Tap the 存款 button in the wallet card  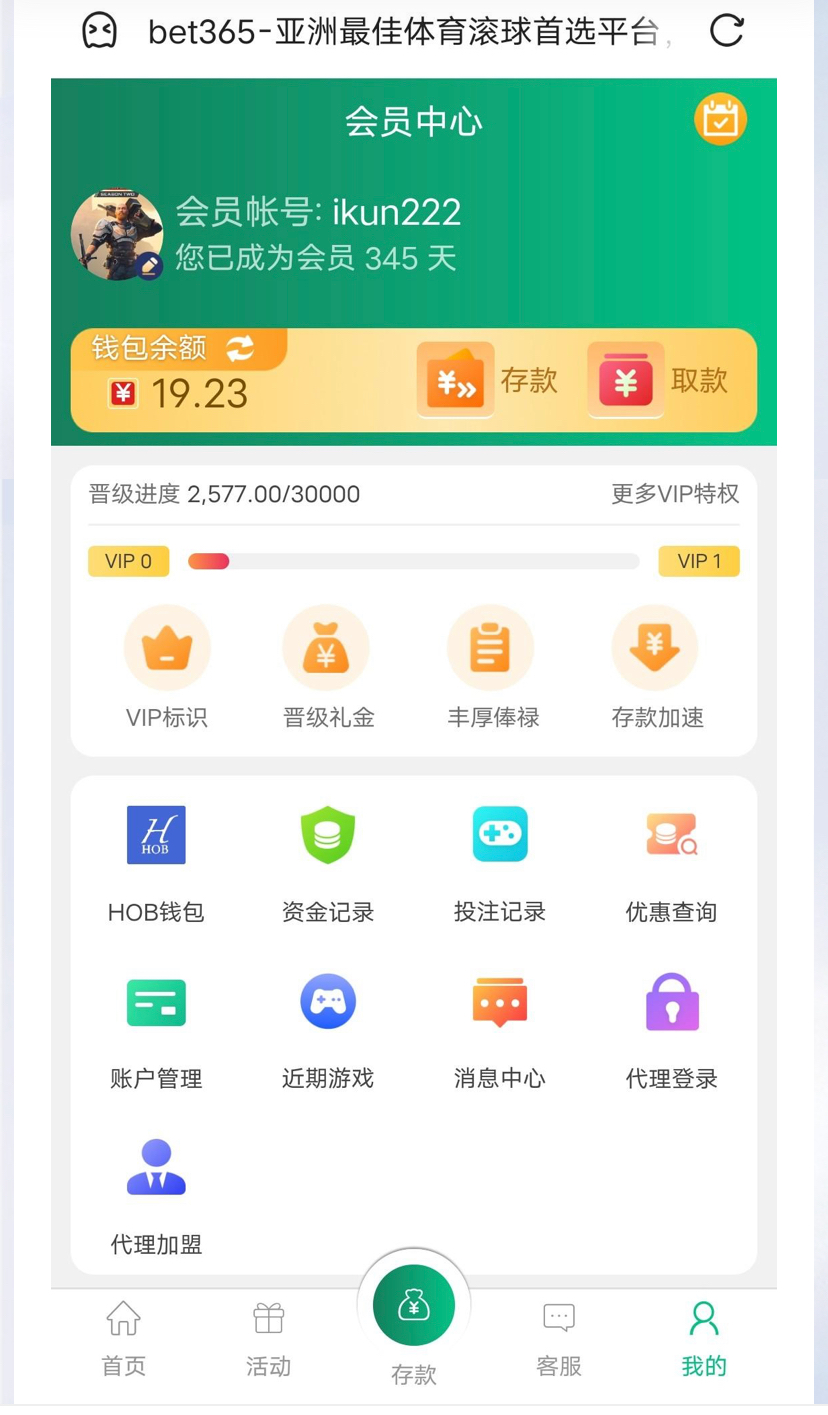pos(487,380)
